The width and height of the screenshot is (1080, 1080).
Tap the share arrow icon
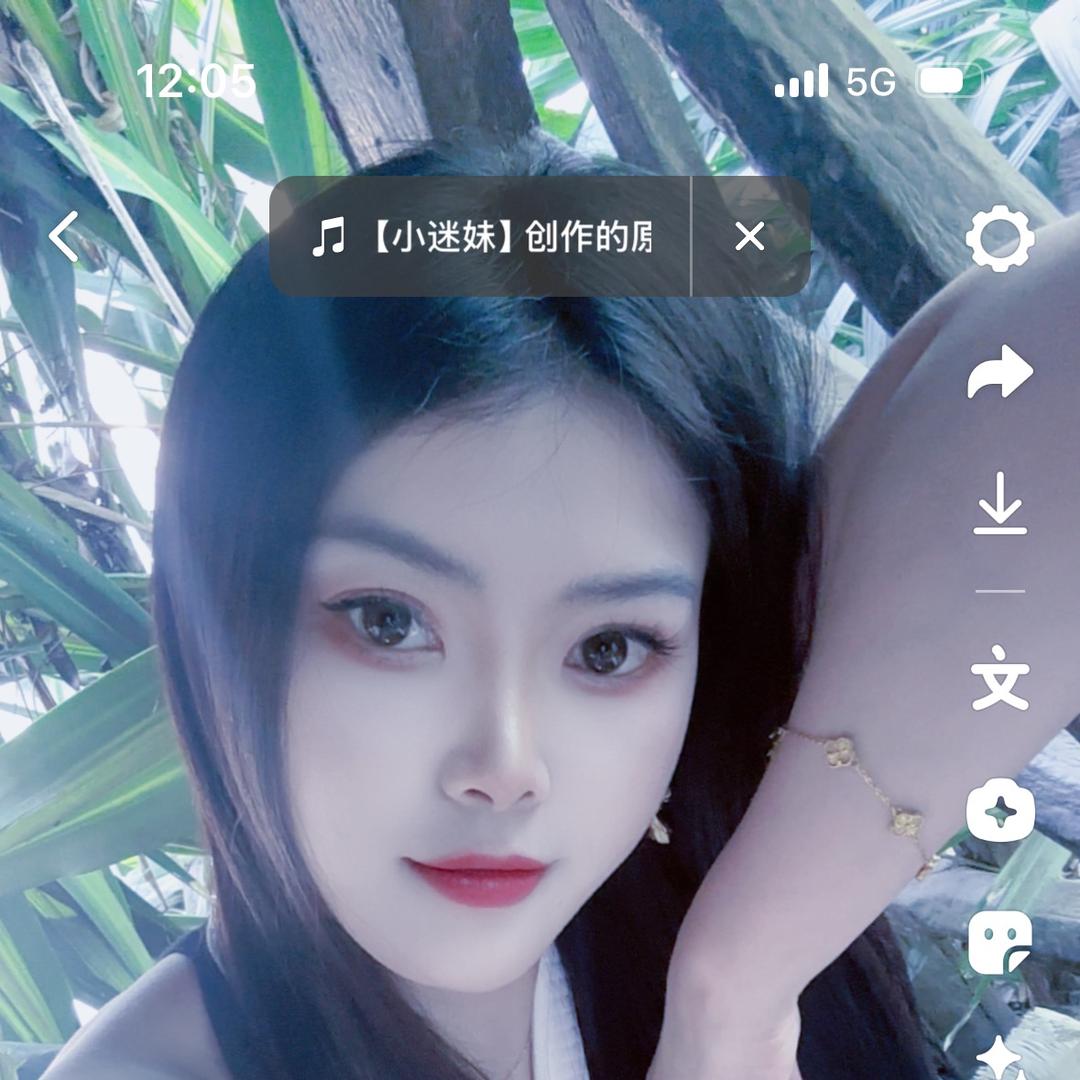1000,373
